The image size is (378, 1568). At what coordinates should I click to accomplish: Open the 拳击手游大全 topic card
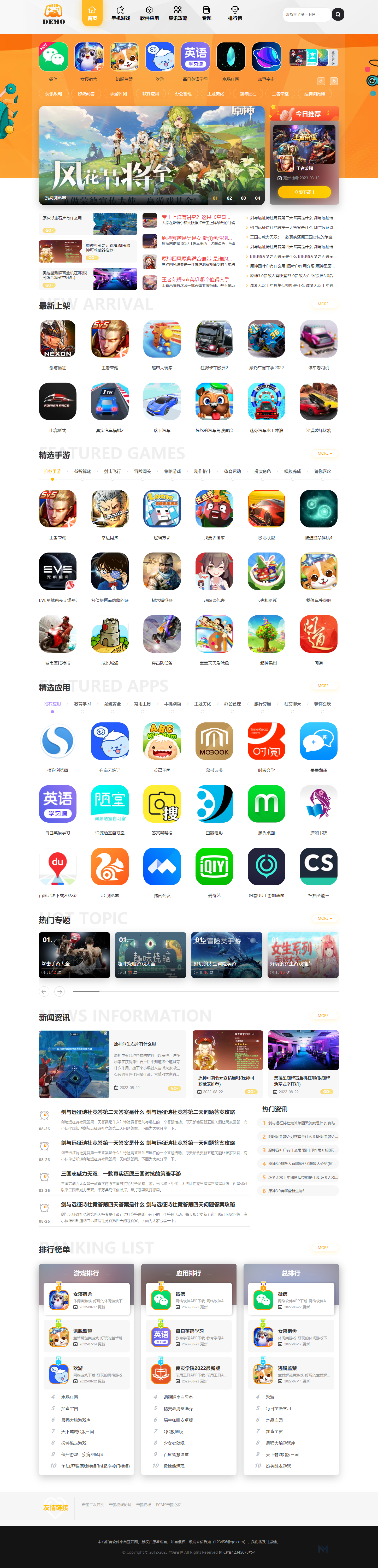[x=74, y=954]
